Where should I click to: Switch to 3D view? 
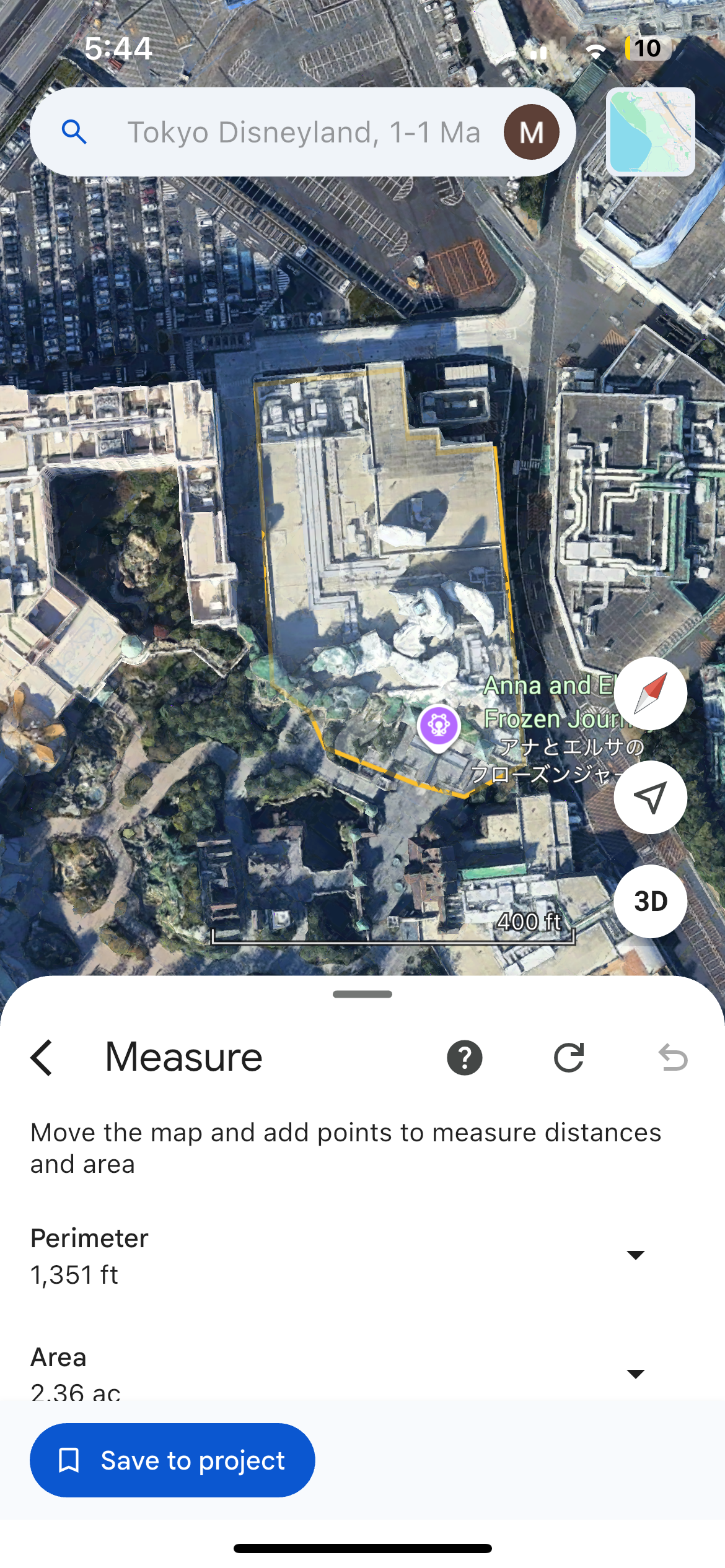coord(650,901)
